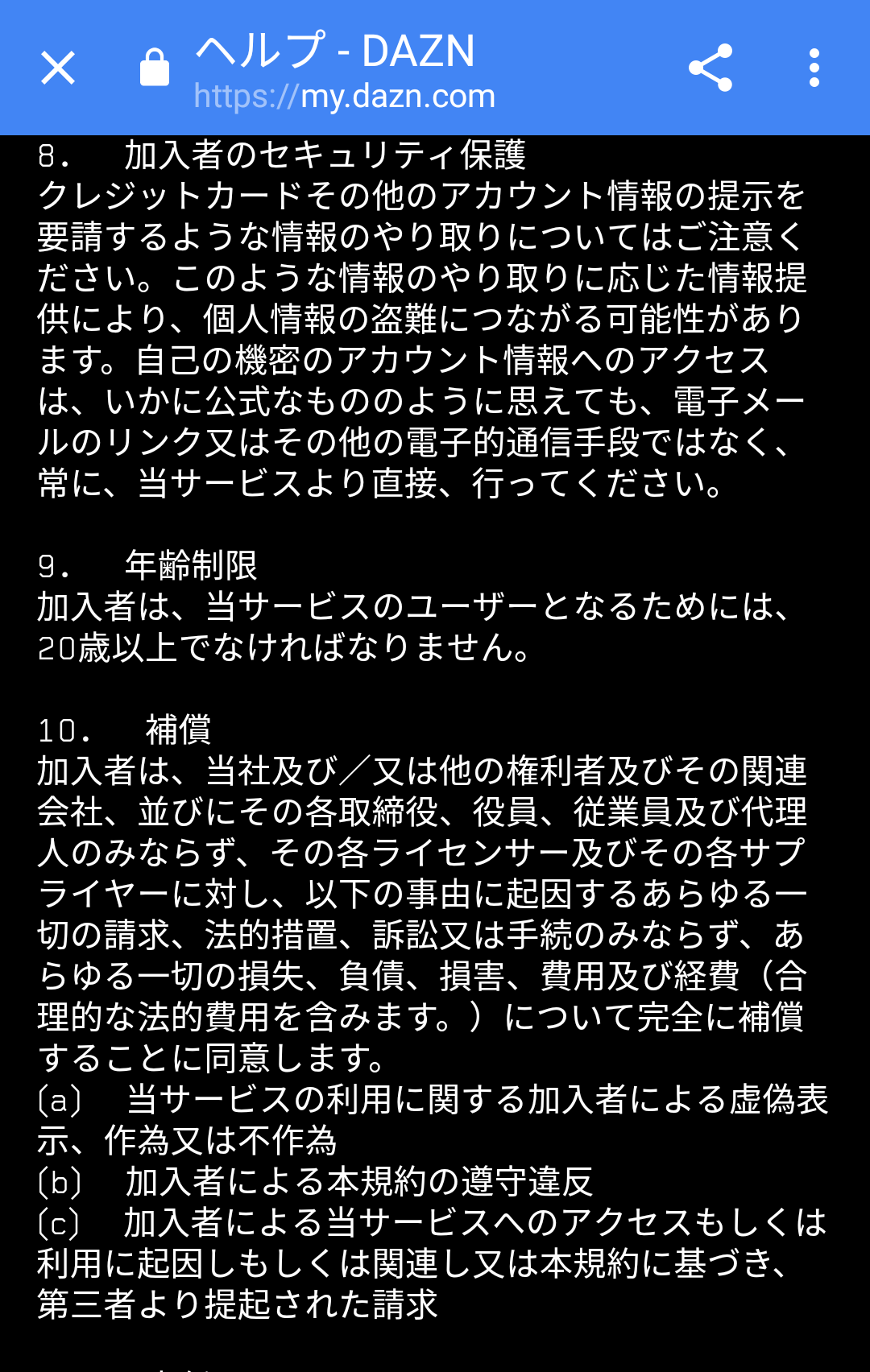The image size is (870, 1372).
Task: Share this DAZN help page
Action: (x=710, y=68)
